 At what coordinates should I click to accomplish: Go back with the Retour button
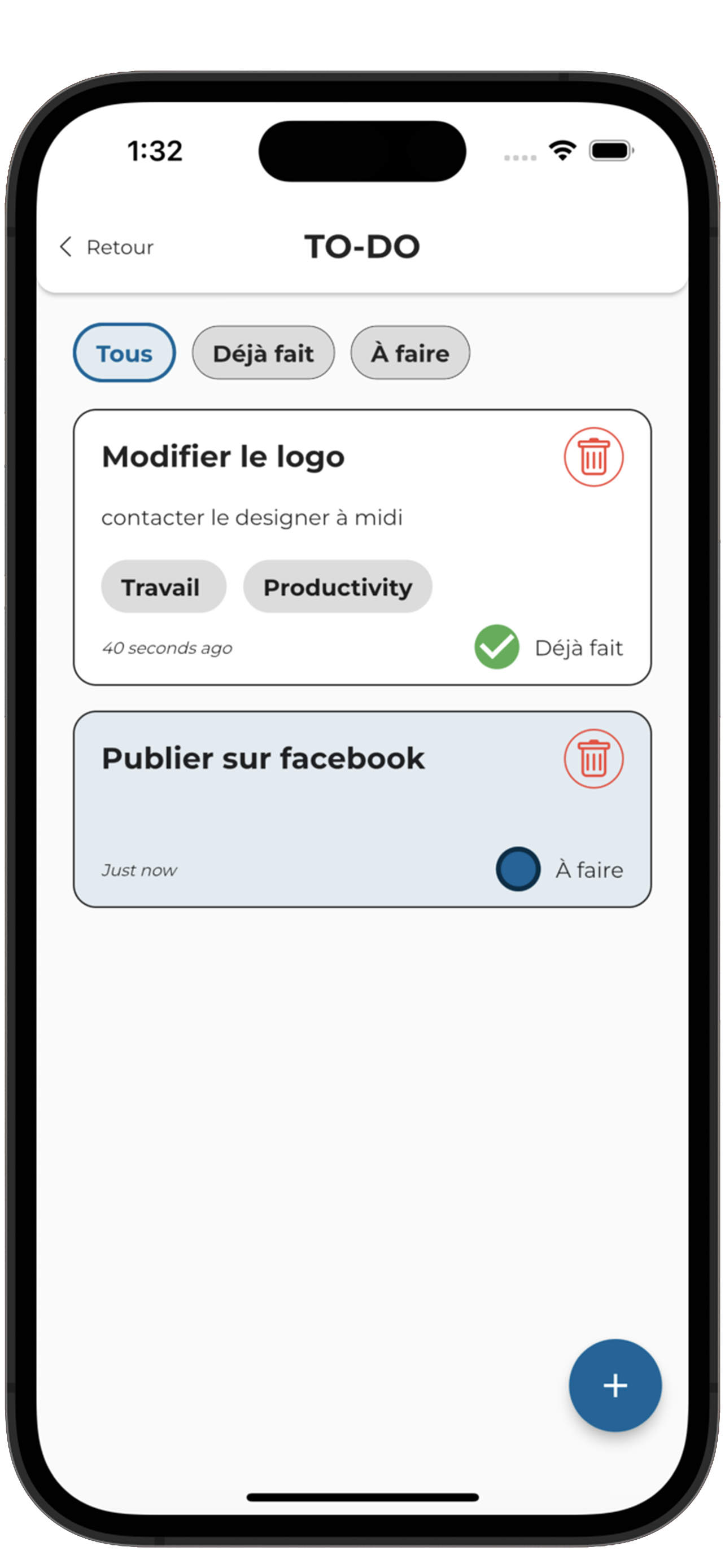tap(107, 247)
